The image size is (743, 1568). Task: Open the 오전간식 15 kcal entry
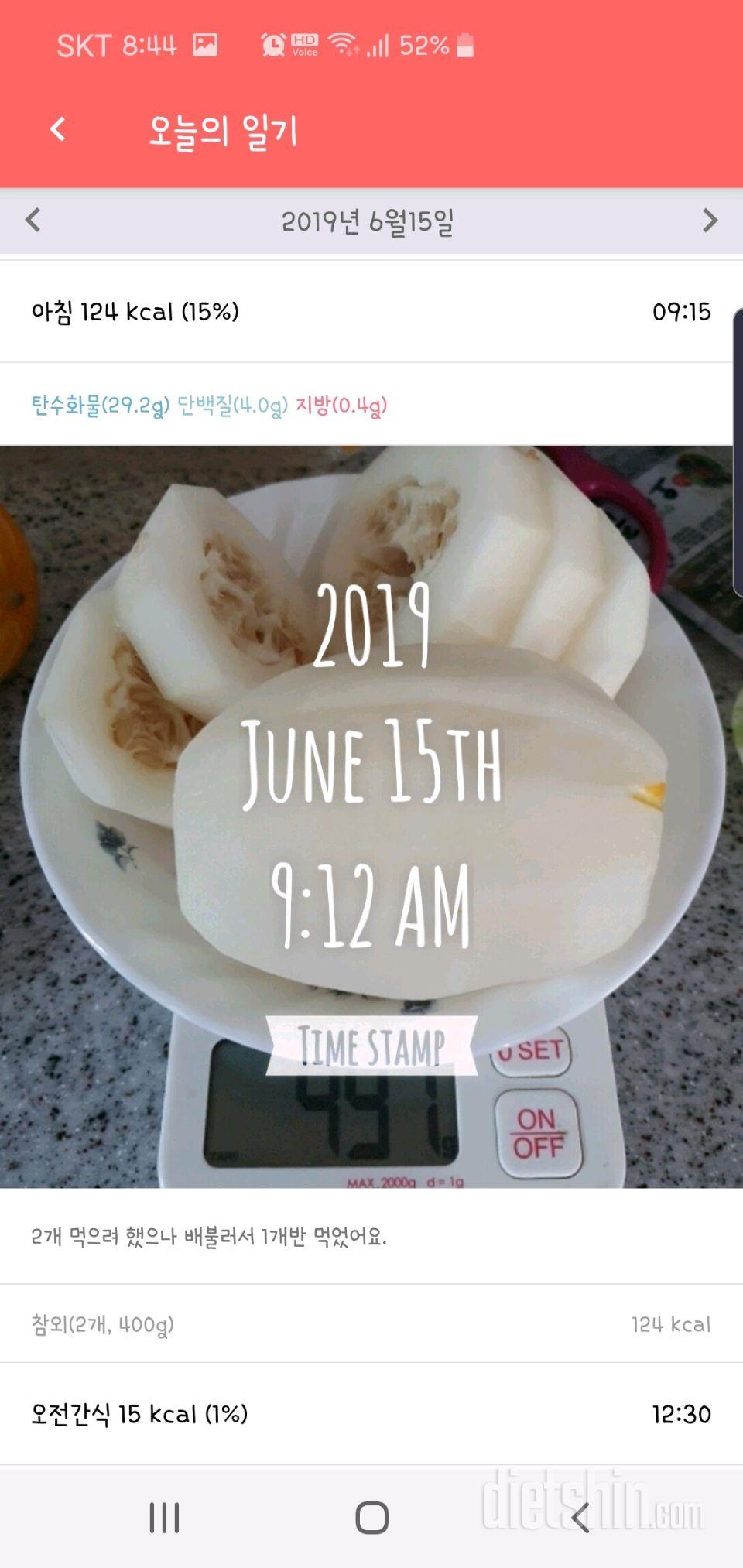coord(370,1414)
